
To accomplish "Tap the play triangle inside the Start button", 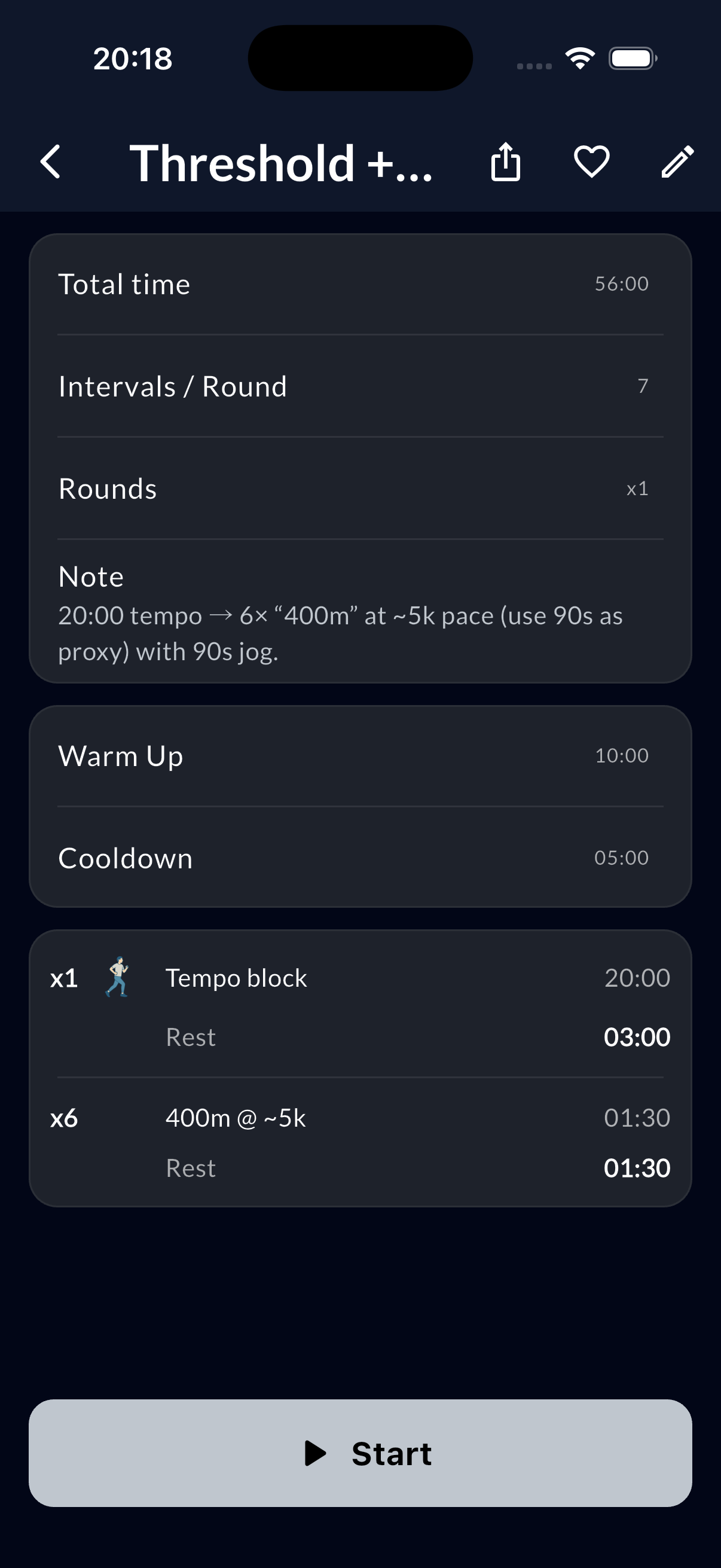I will point(316,1453).
